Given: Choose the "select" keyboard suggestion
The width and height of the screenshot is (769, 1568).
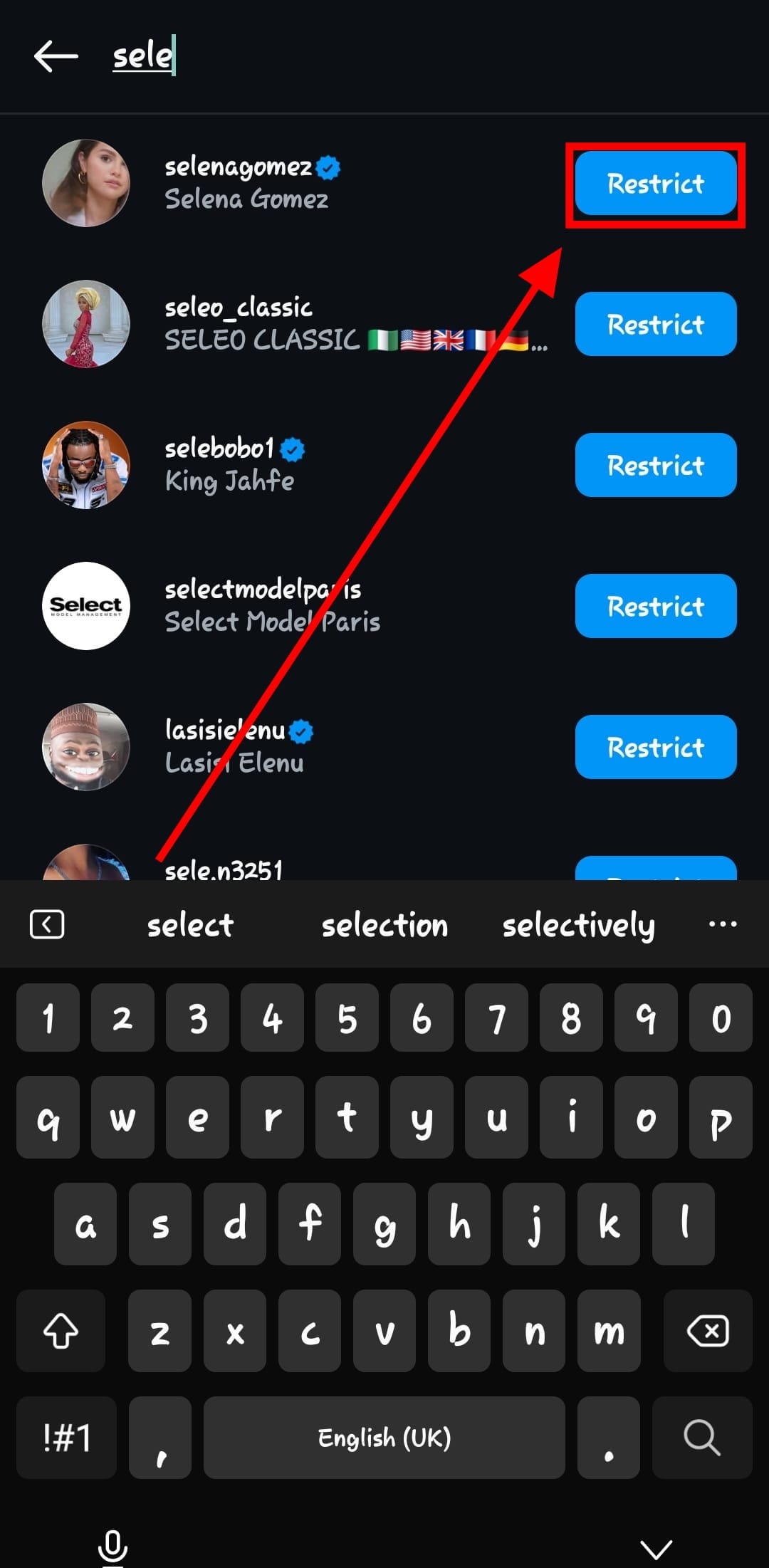Looking at the screenshot, I should tap(190, 925).
